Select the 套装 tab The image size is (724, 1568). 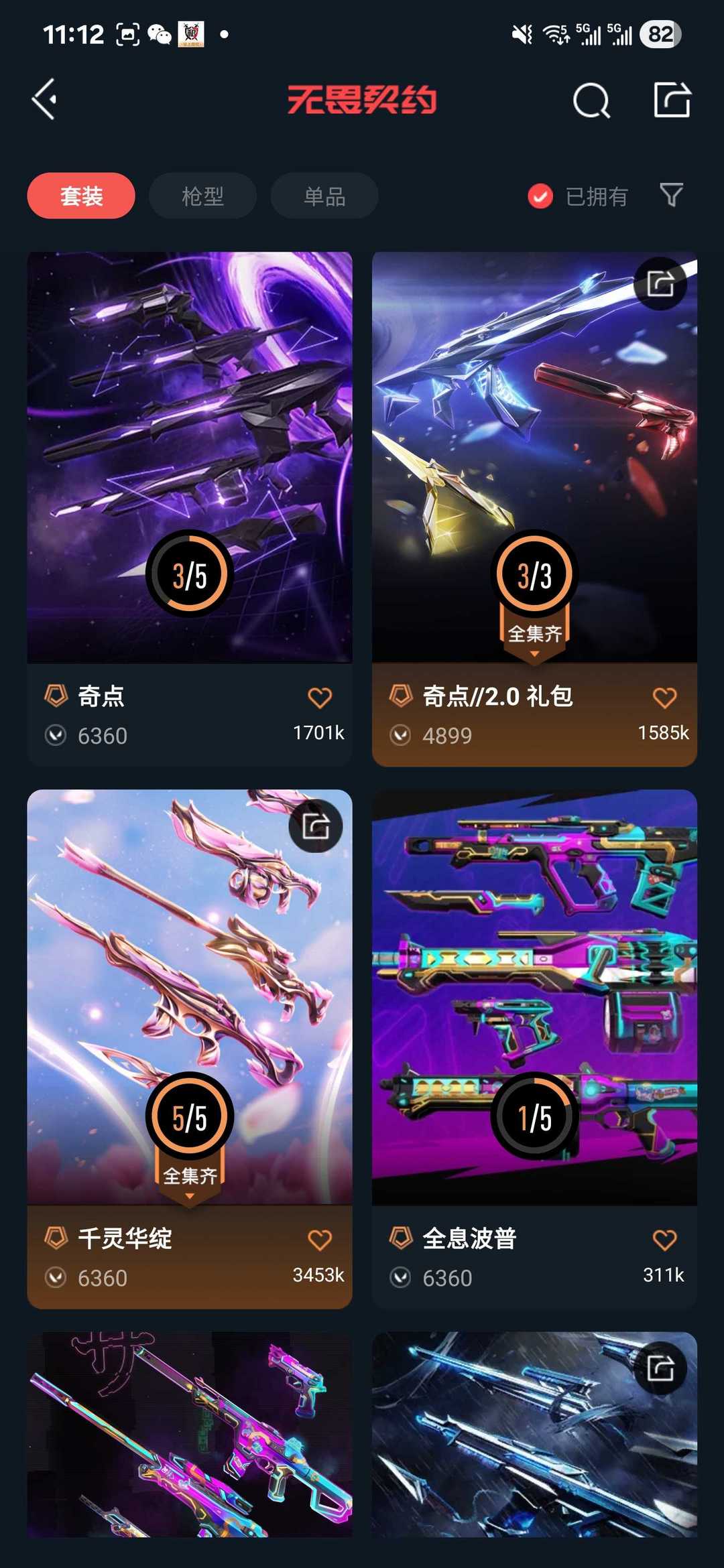pyautogui.click(x=81, y=196)
